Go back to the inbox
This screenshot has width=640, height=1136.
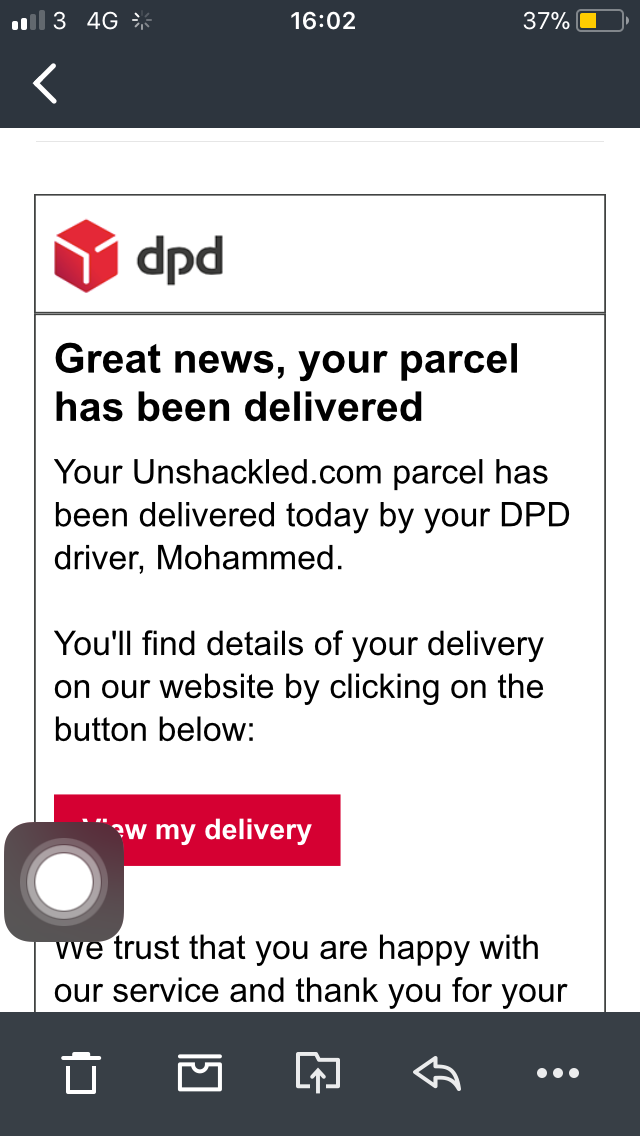coord(45,83)
